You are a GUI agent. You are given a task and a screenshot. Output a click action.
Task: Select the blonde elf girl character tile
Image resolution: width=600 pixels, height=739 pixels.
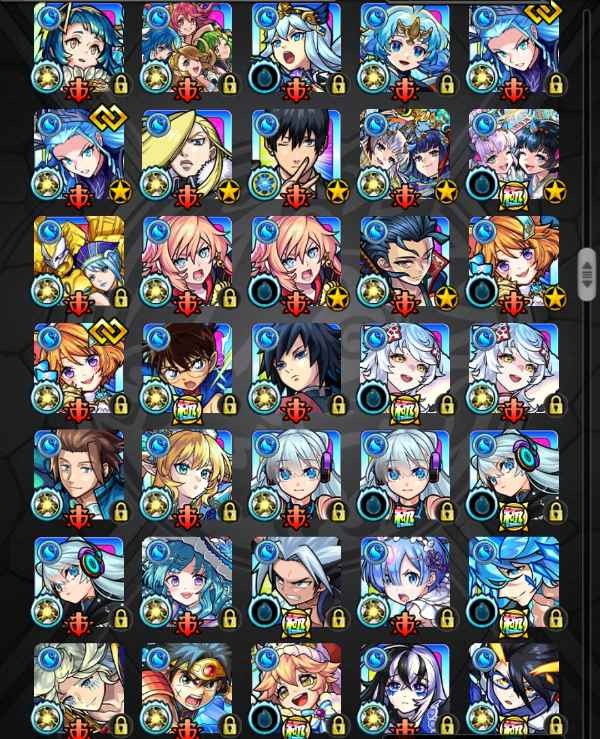click(187, 475)
